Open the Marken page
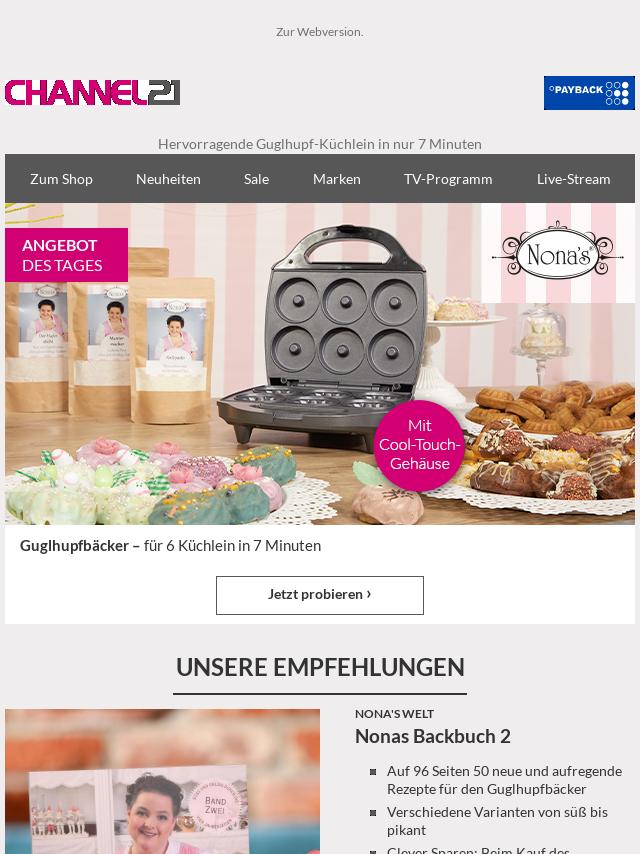 click(x=336, y=179)
